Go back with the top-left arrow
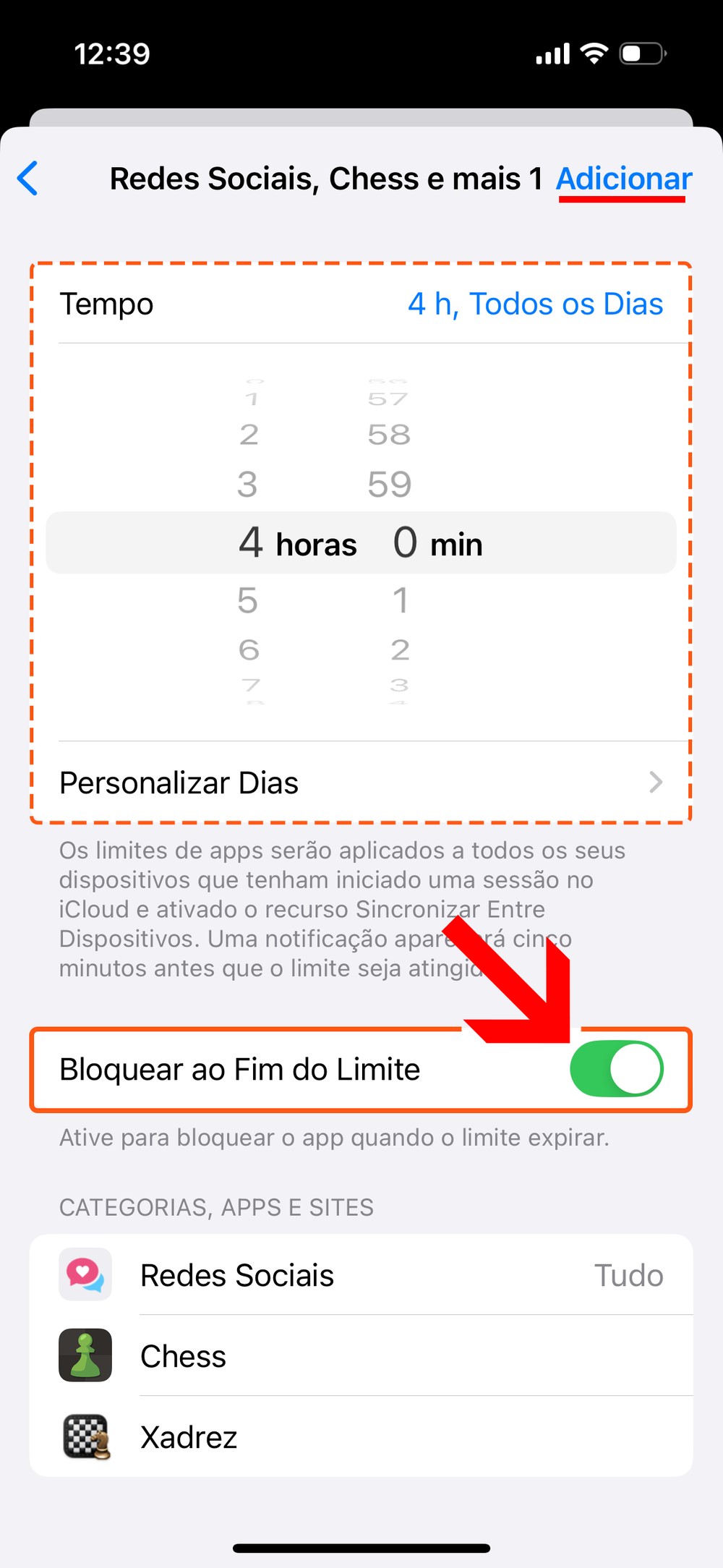This screenshot has width=723, height=1568. [x=28, y=179]
